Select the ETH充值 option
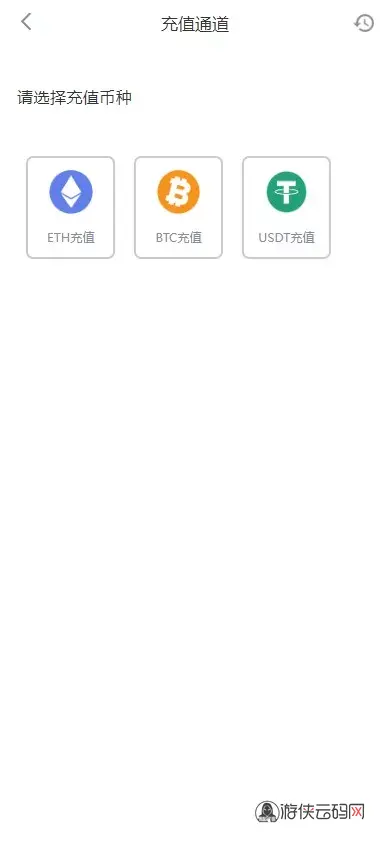This screenshot has width=390, height=844. coord(70,207)
